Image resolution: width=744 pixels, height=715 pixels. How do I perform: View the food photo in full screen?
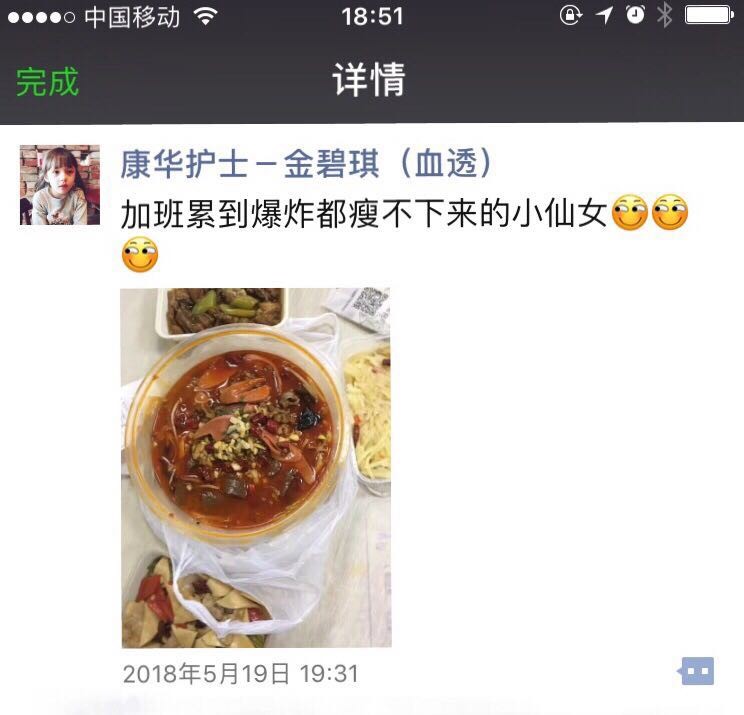pyautogui.click(x=256, y=467)
